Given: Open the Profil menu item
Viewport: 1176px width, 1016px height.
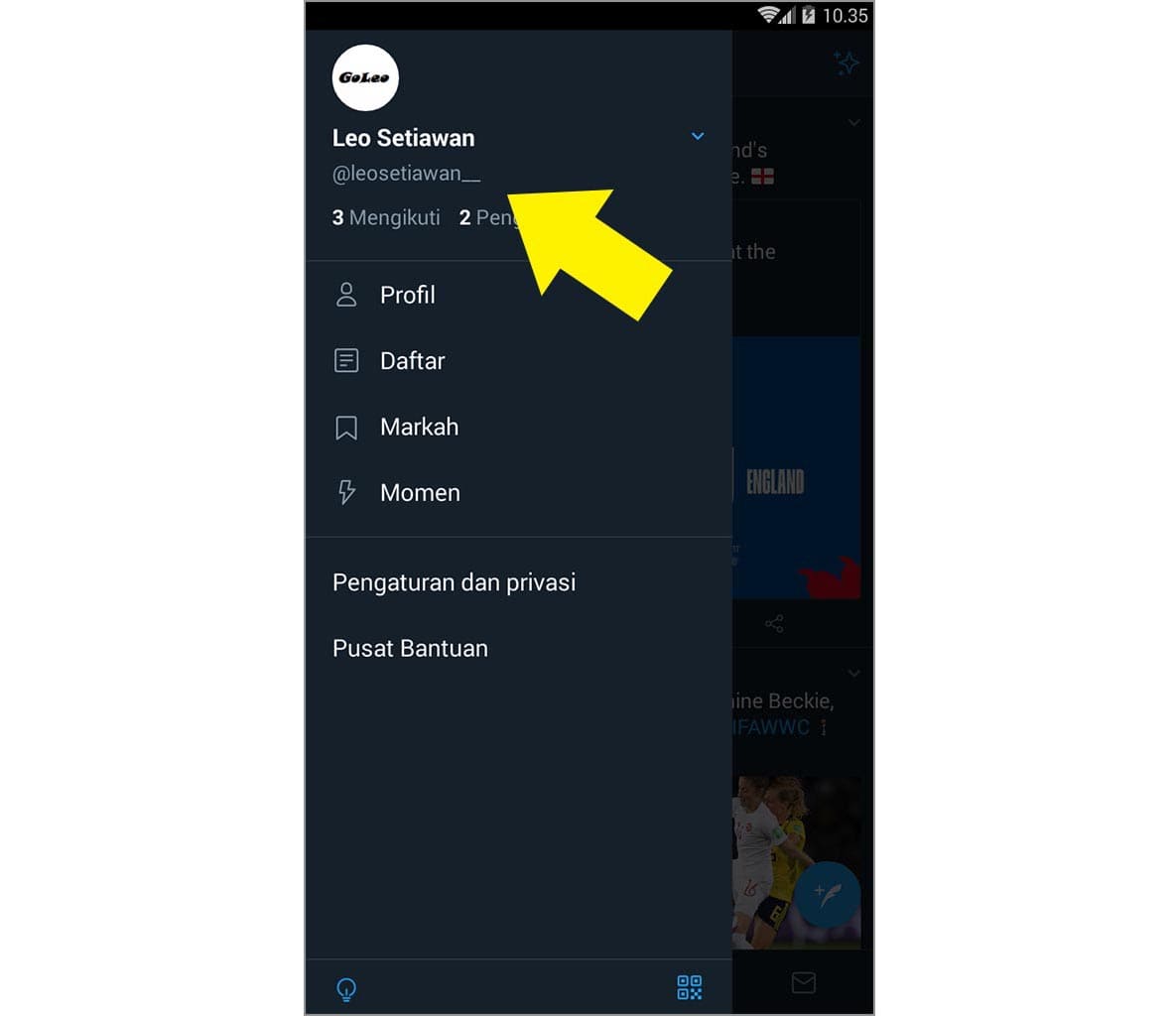Looking at the screenshot, I should click(x=407, y=295).
